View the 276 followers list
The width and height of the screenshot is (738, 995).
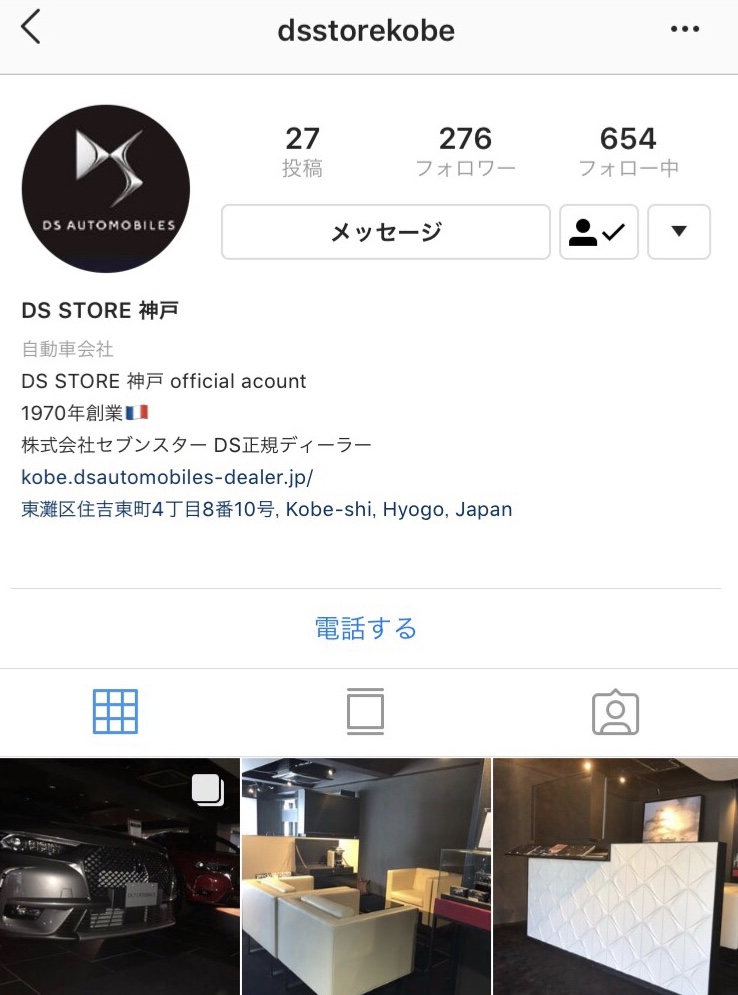(465, 151)
